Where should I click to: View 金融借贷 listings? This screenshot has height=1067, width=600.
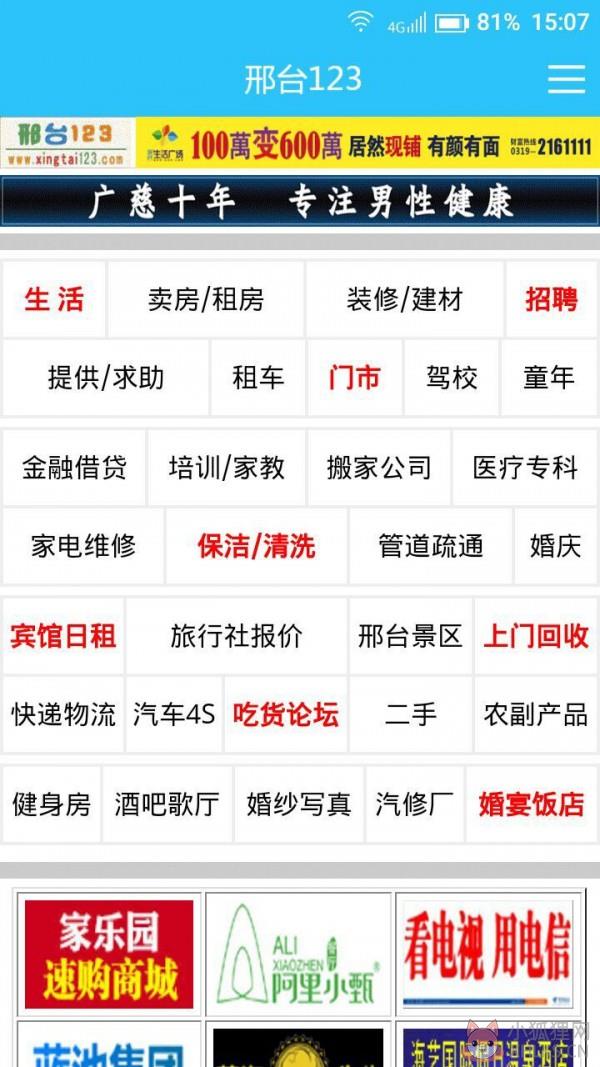tap(74, 467)
